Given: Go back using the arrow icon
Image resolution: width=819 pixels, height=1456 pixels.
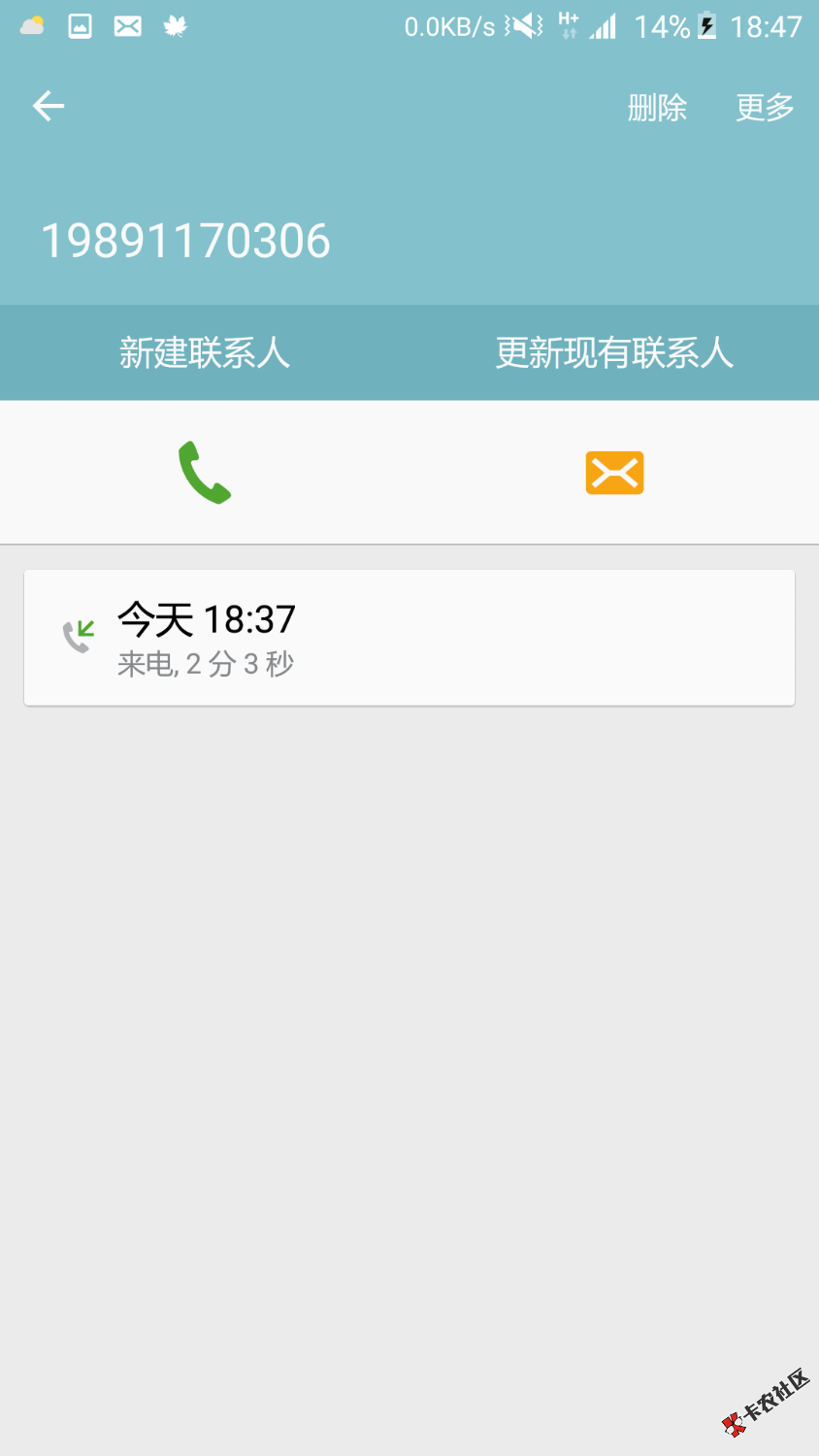Looking at the screenshot, I should pos(48,106).
